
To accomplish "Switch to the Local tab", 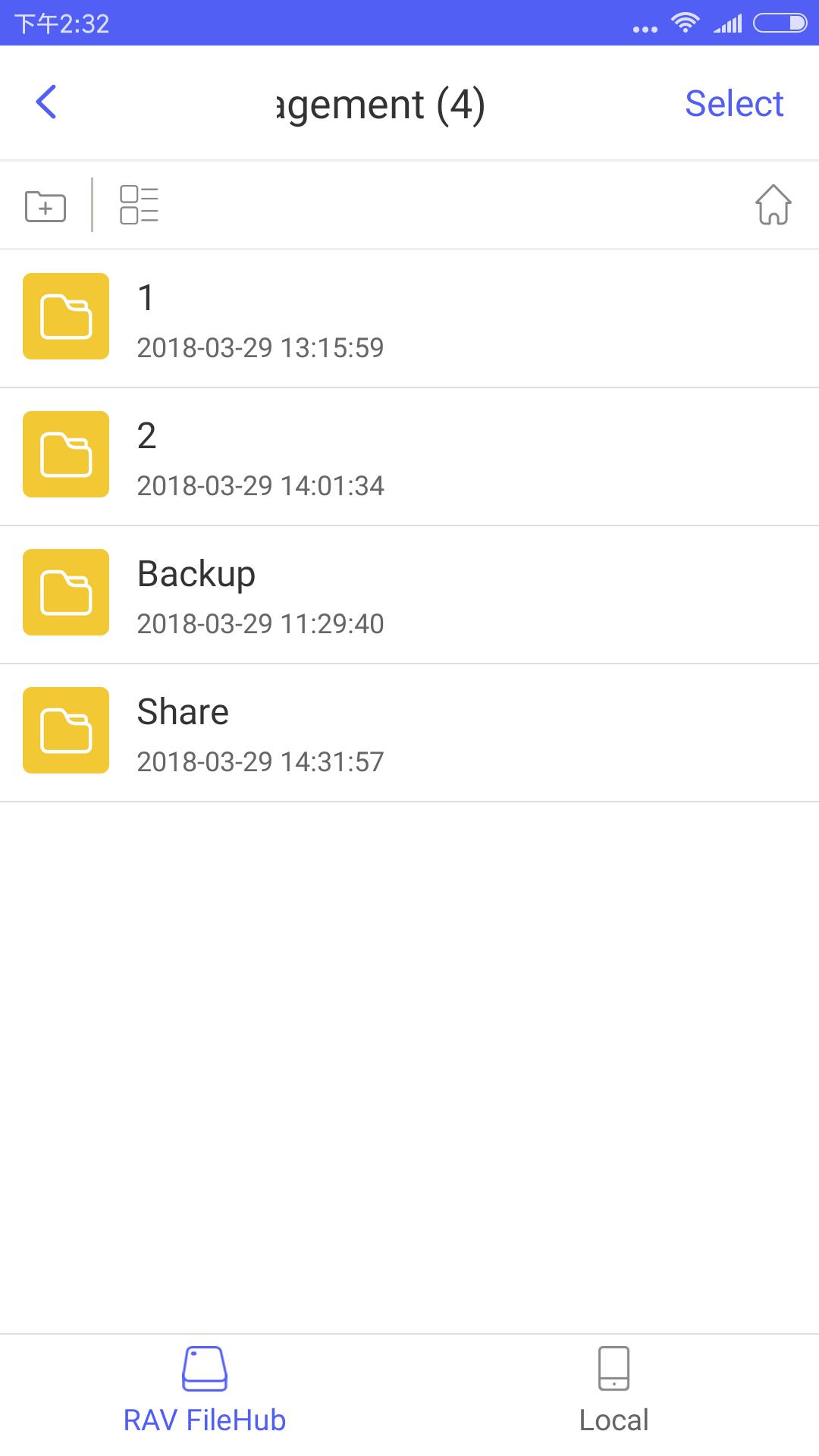I will point(614,1395).
